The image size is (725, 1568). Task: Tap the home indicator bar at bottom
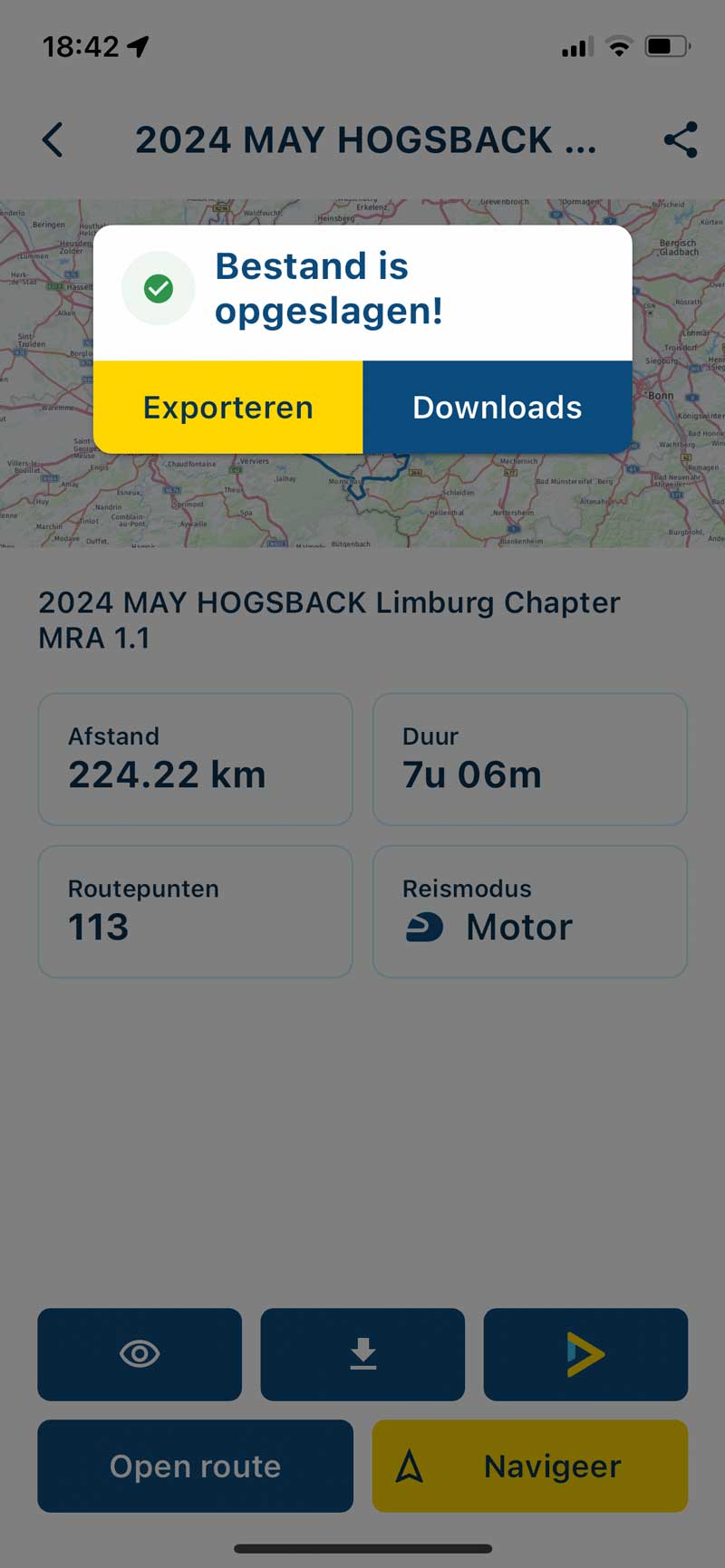click(362, 1543)
